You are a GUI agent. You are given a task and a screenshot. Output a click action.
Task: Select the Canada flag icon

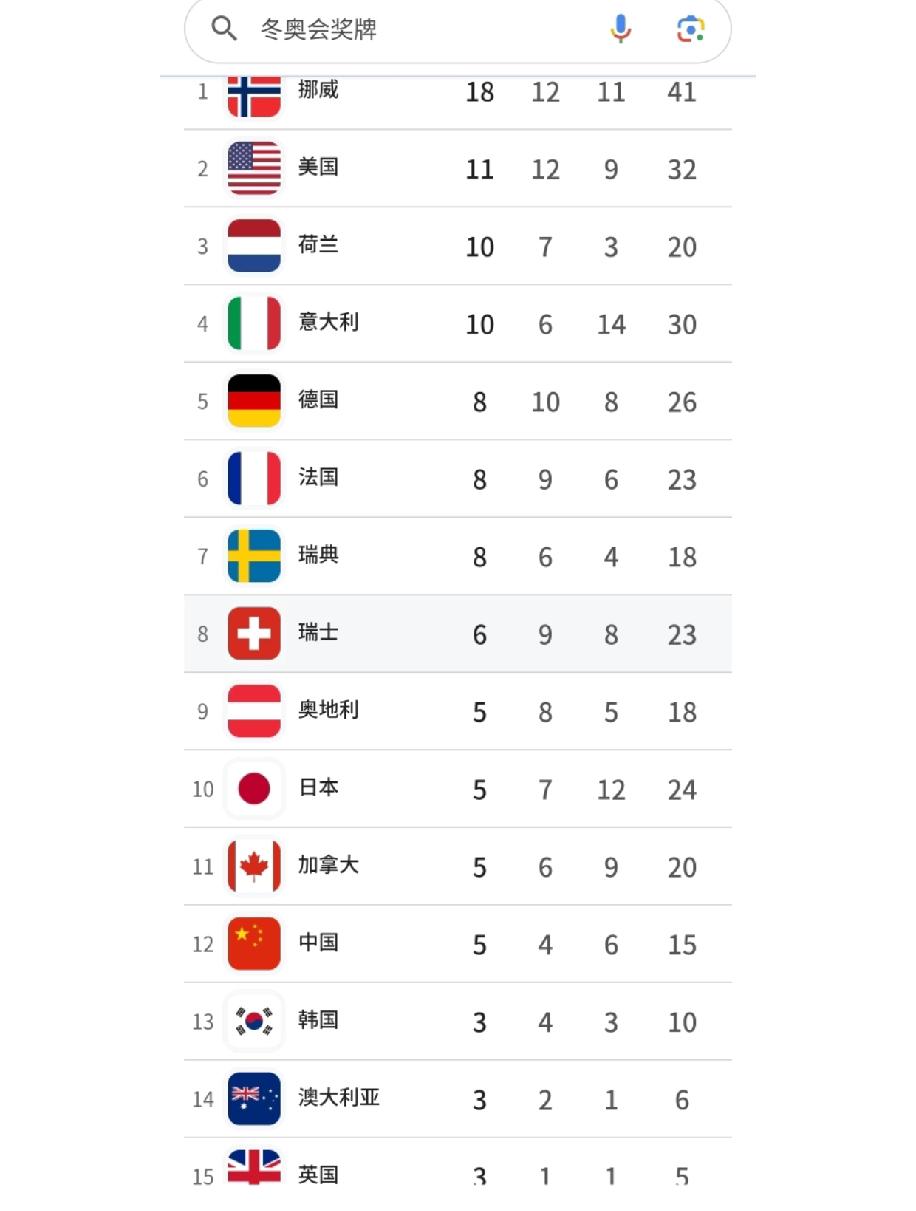pyautogui.click(x=254, y=866)
